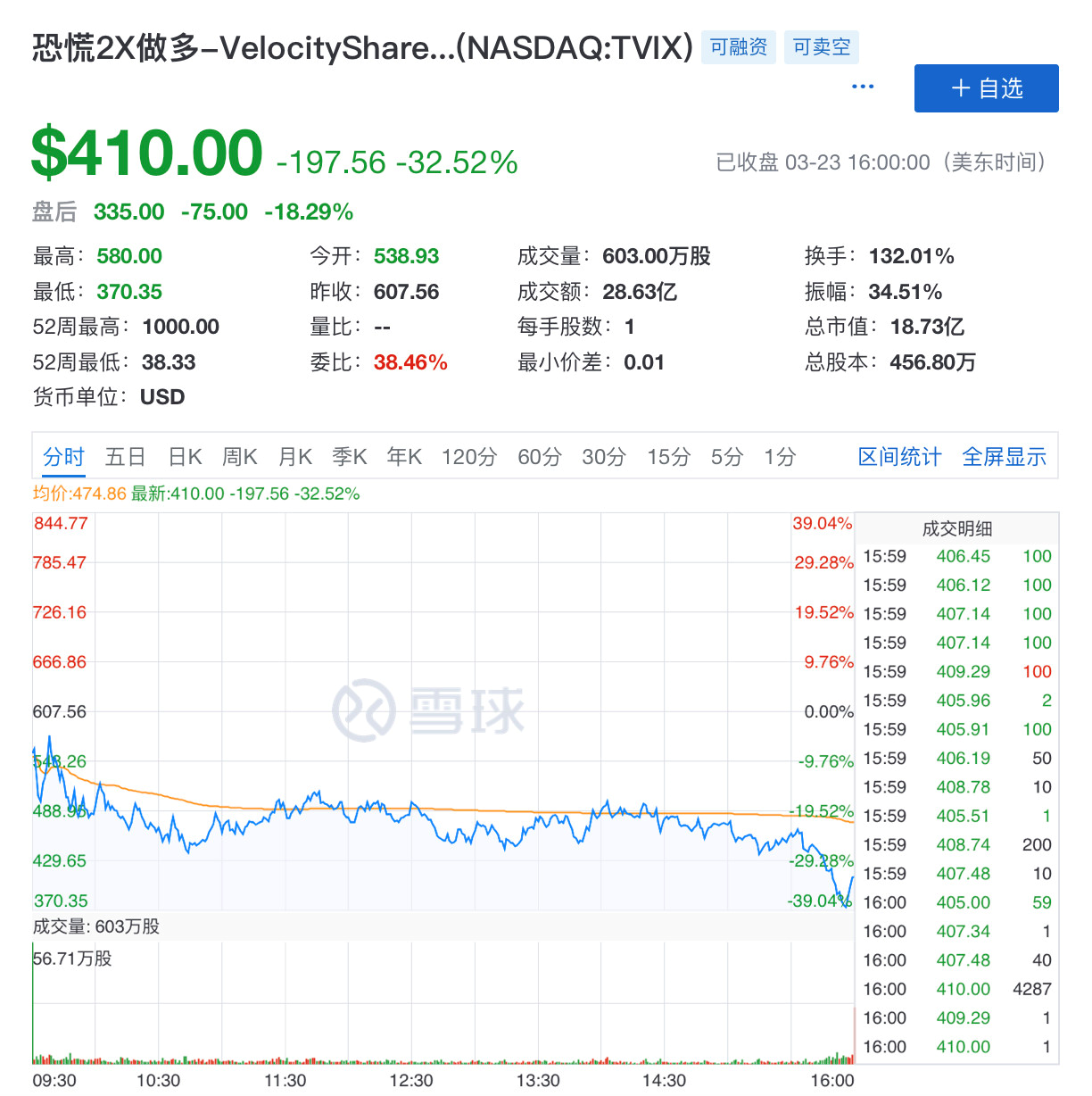The height and width of the screenshot is (1096, 1092).
Task: Switch to the 日K chart tab
Action: [186, 457]
